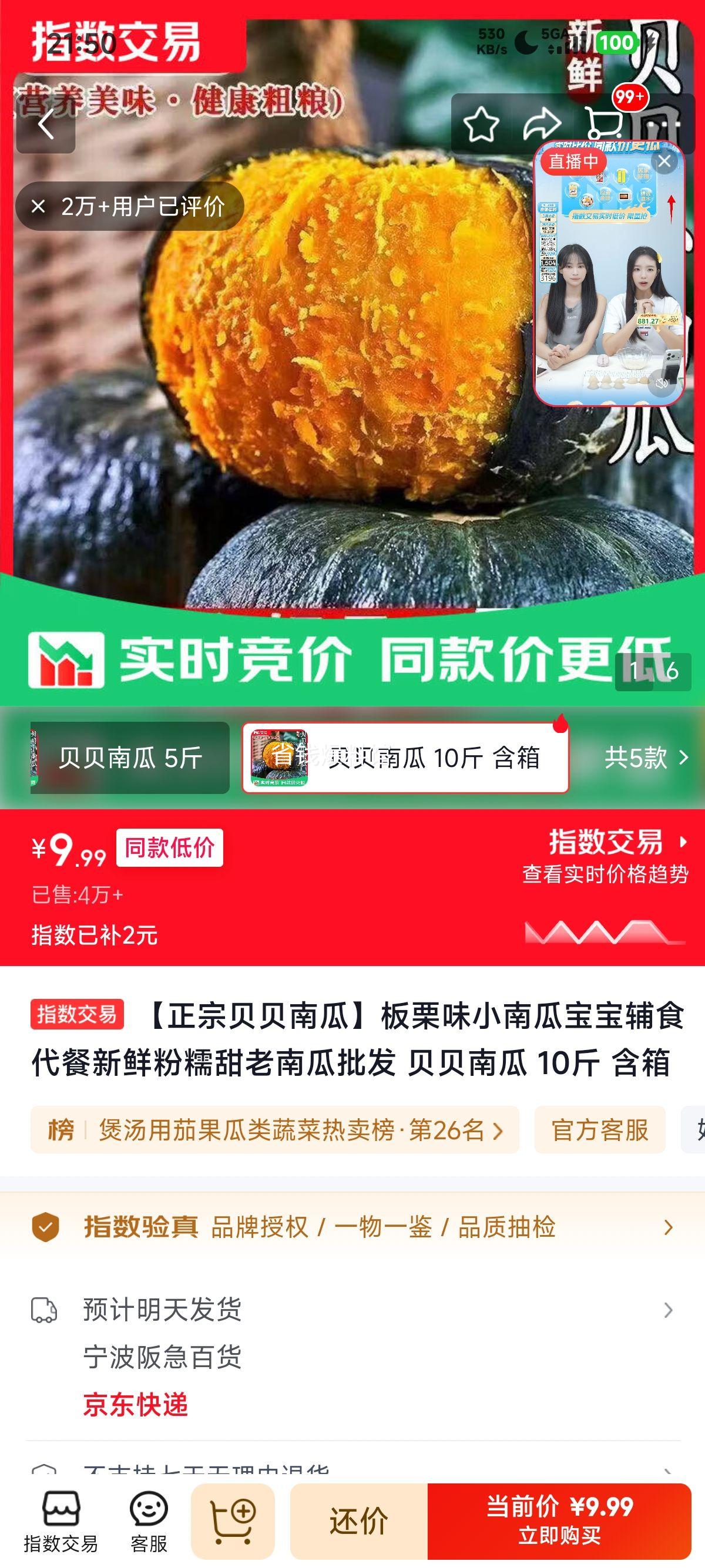Tap the 官方客服 chip
Screen dimensions: 705x1568
[x=600, y=1130]
